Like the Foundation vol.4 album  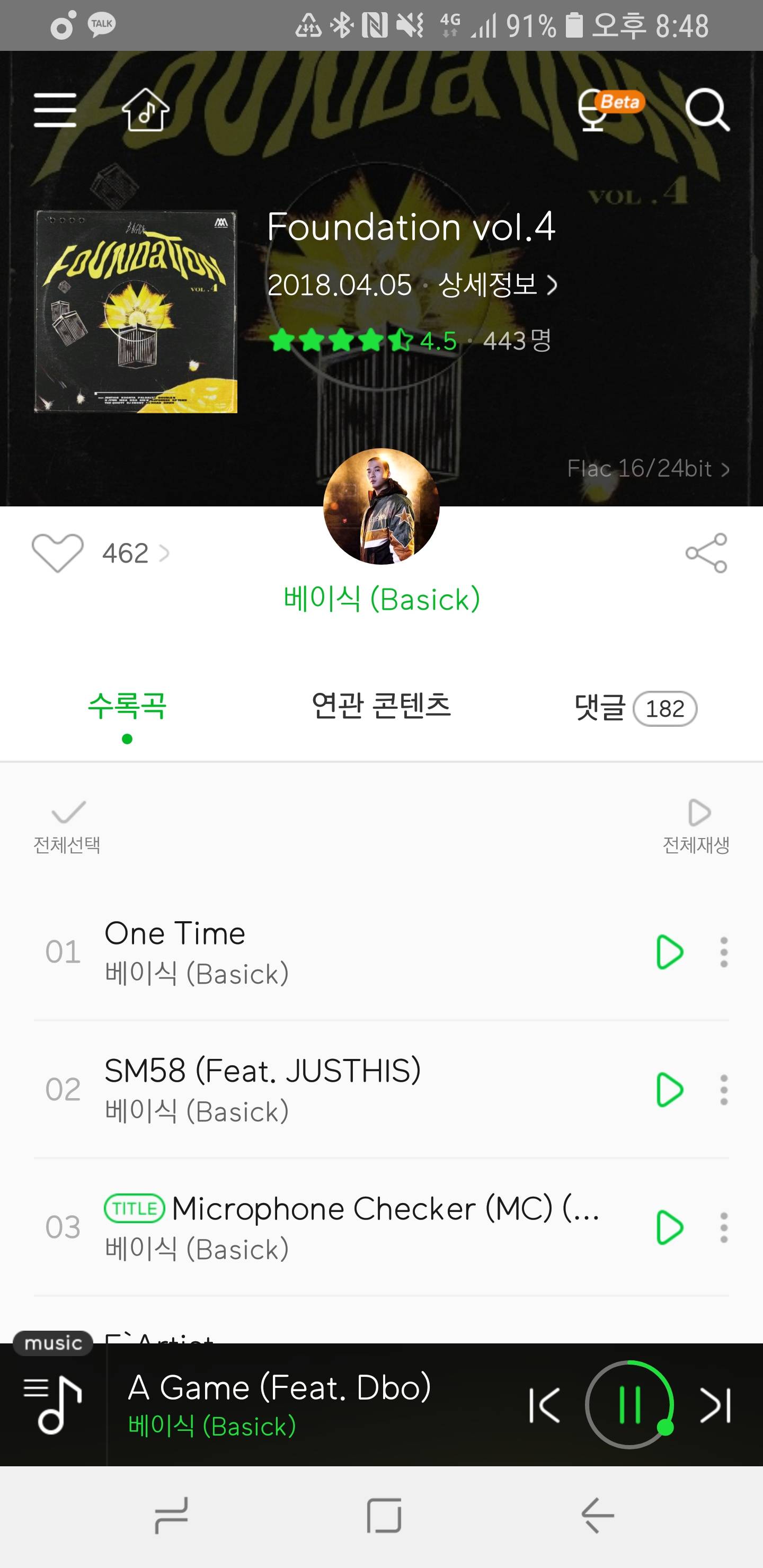[58, 553]
